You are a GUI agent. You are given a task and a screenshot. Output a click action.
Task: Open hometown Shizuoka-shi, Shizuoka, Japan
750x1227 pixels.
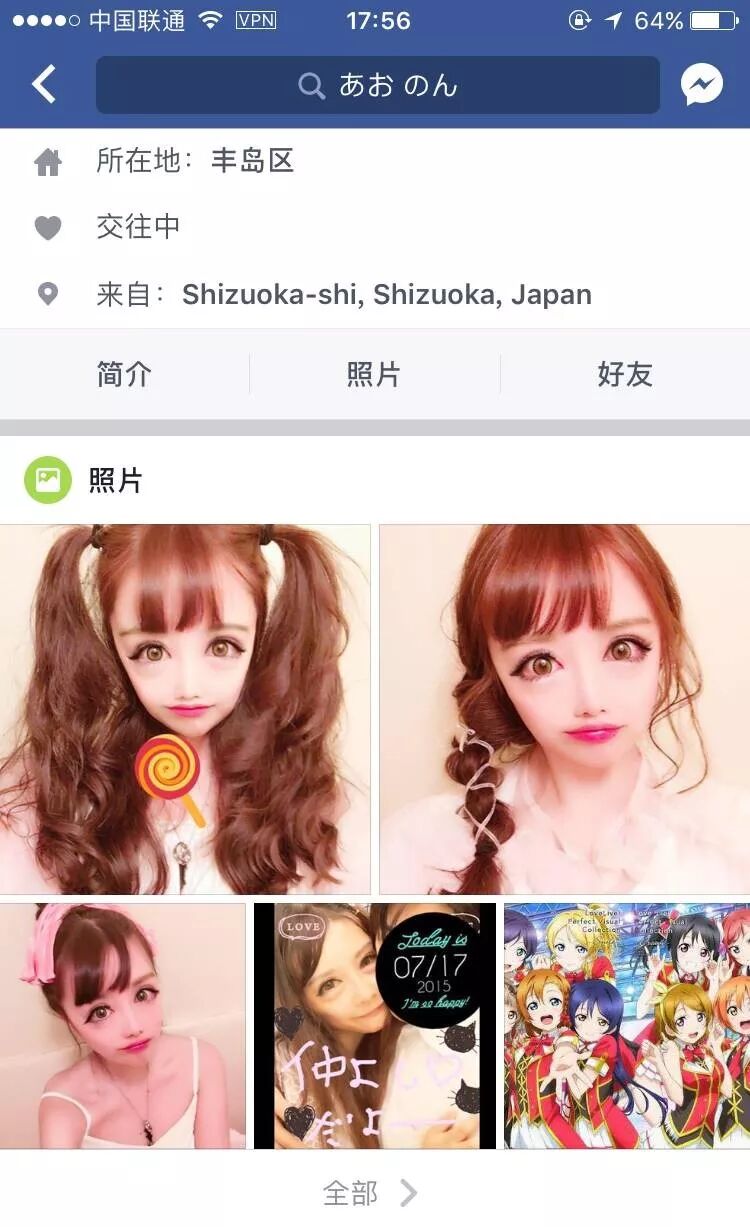pos(387,294)
